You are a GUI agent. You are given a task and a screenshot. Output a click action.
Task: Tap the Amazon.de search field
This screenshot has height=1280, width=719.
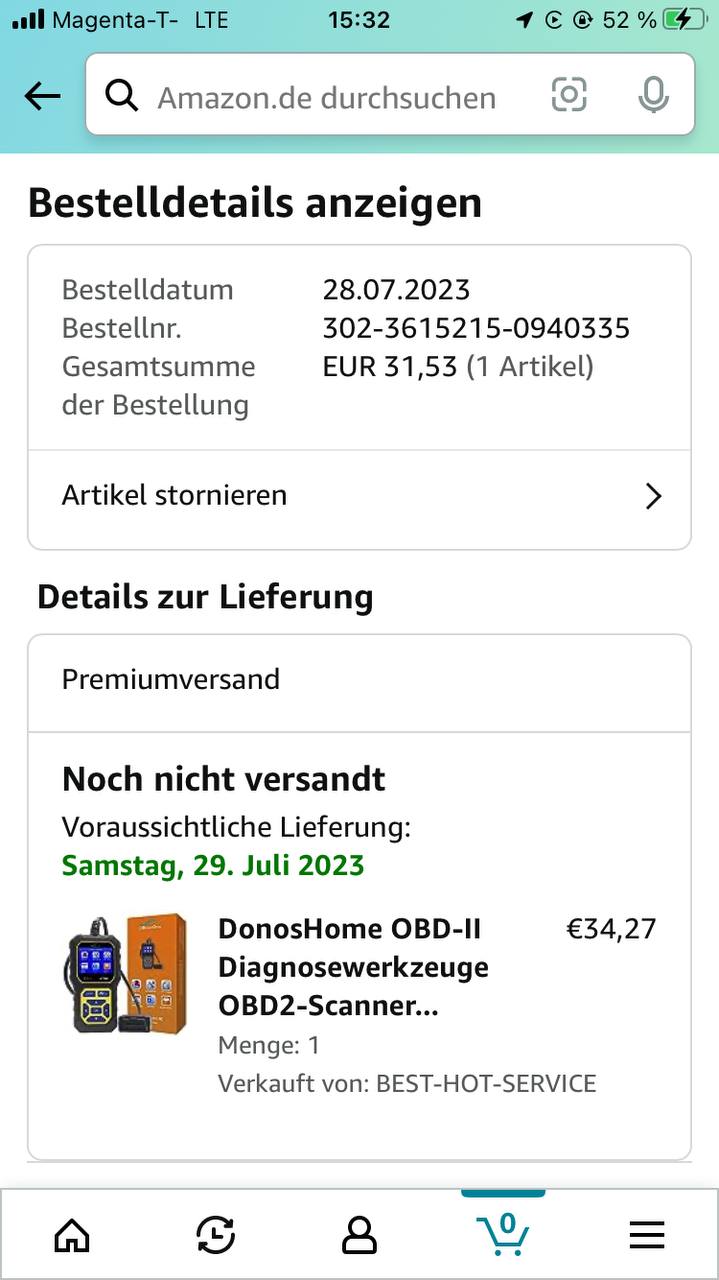(x=326, y=97)
